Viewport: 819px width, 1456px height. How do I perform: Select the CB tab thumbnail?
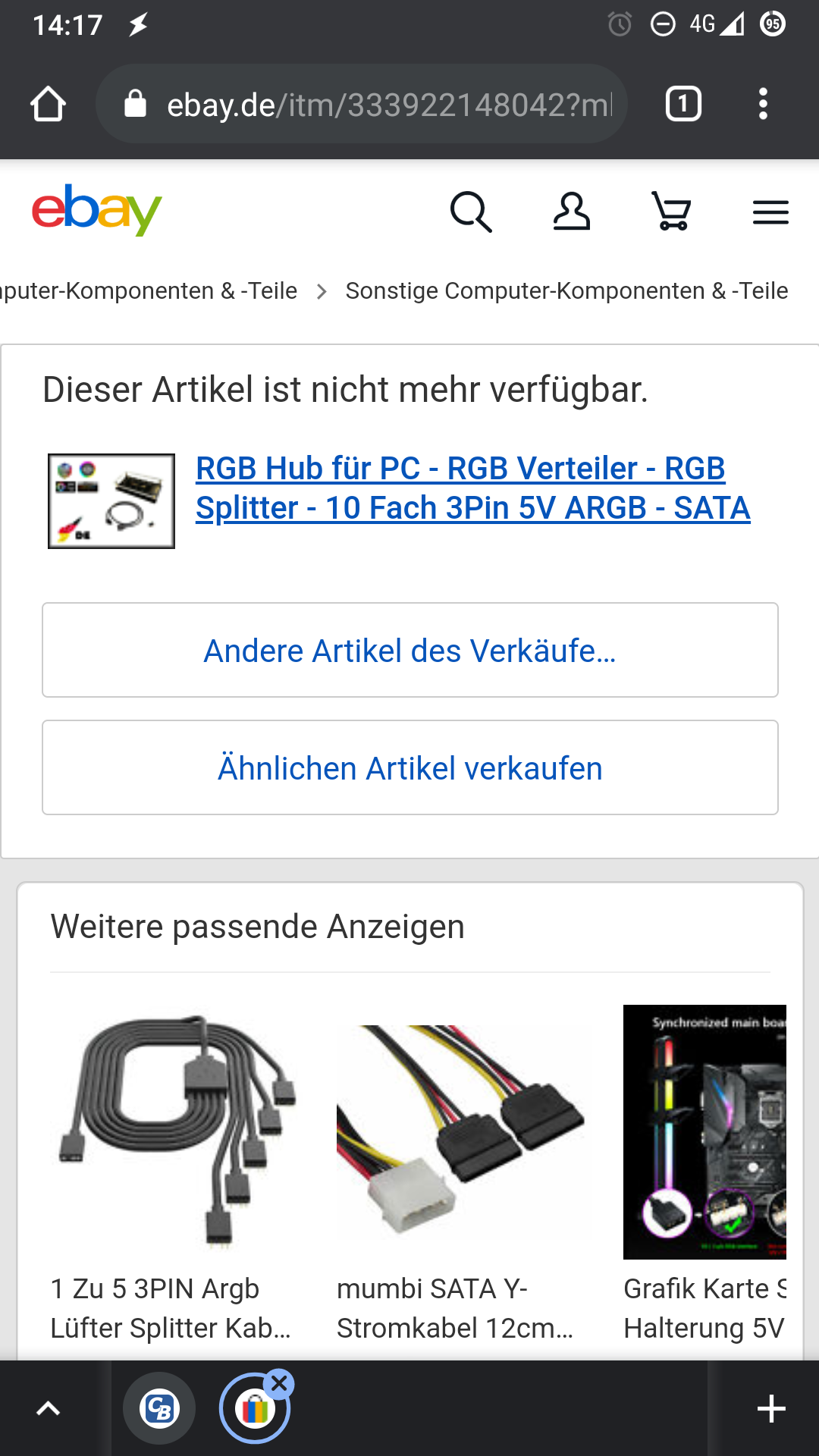click(158, 1407)
